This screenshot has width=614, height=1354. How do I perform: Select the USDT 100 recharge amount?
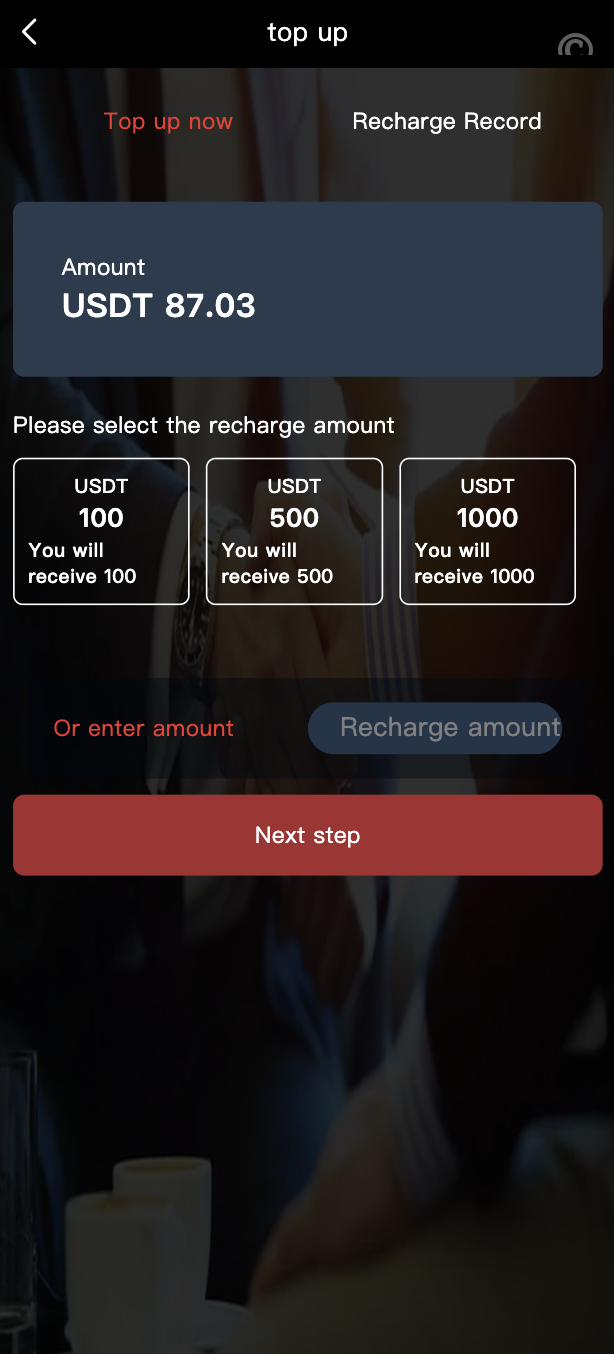point(101,531)
